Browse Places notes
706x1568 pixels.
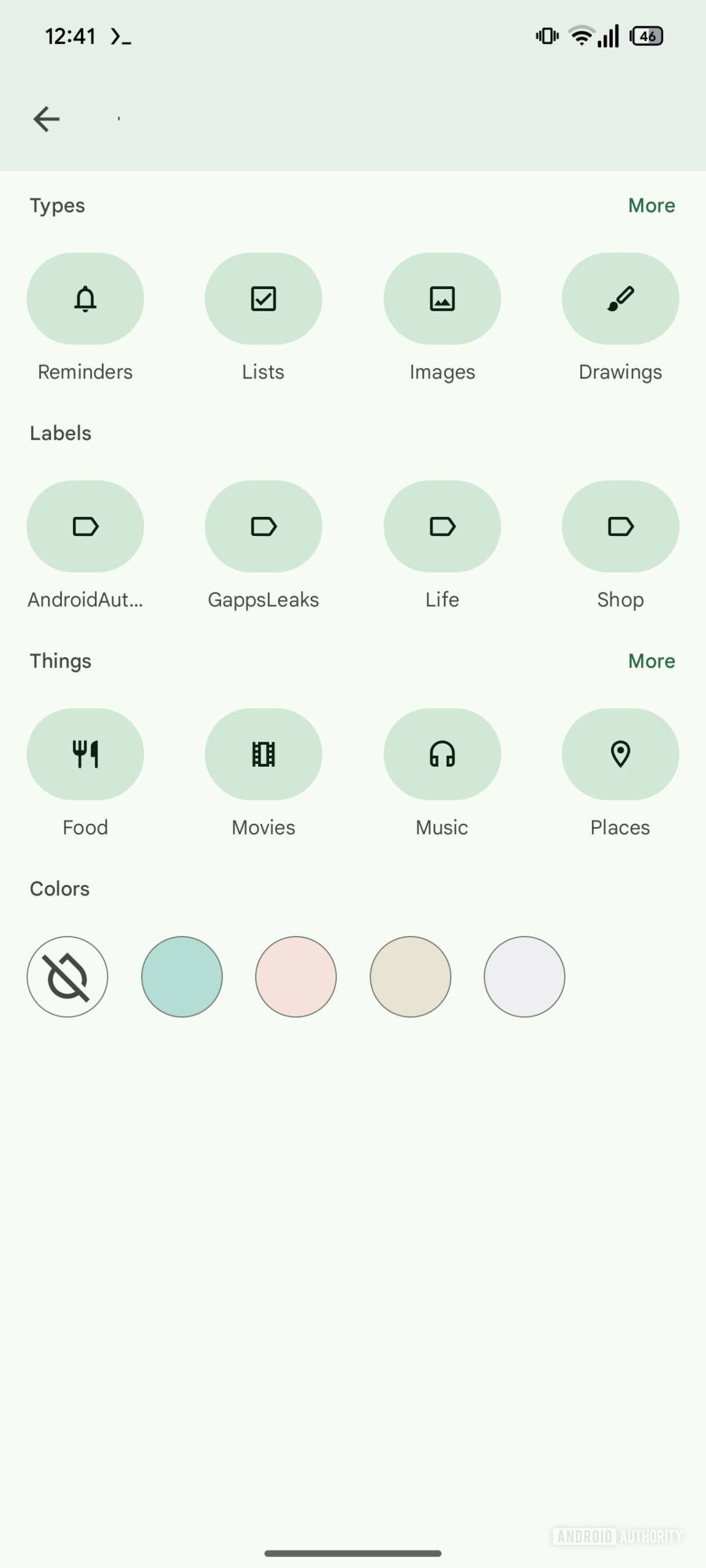[x=620, y=755]
